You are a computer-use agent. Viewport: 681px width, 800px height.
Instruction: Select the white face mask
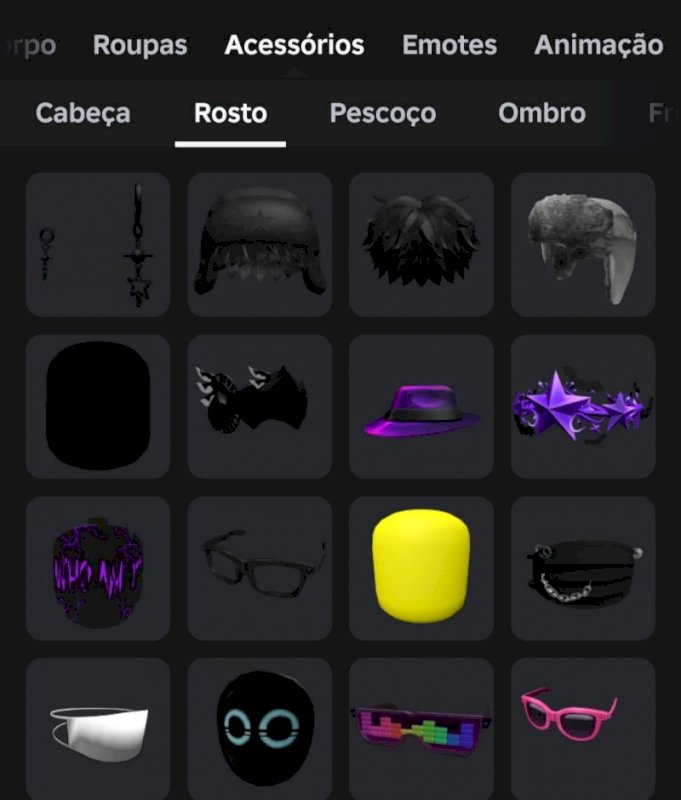(x=98, y=728)
